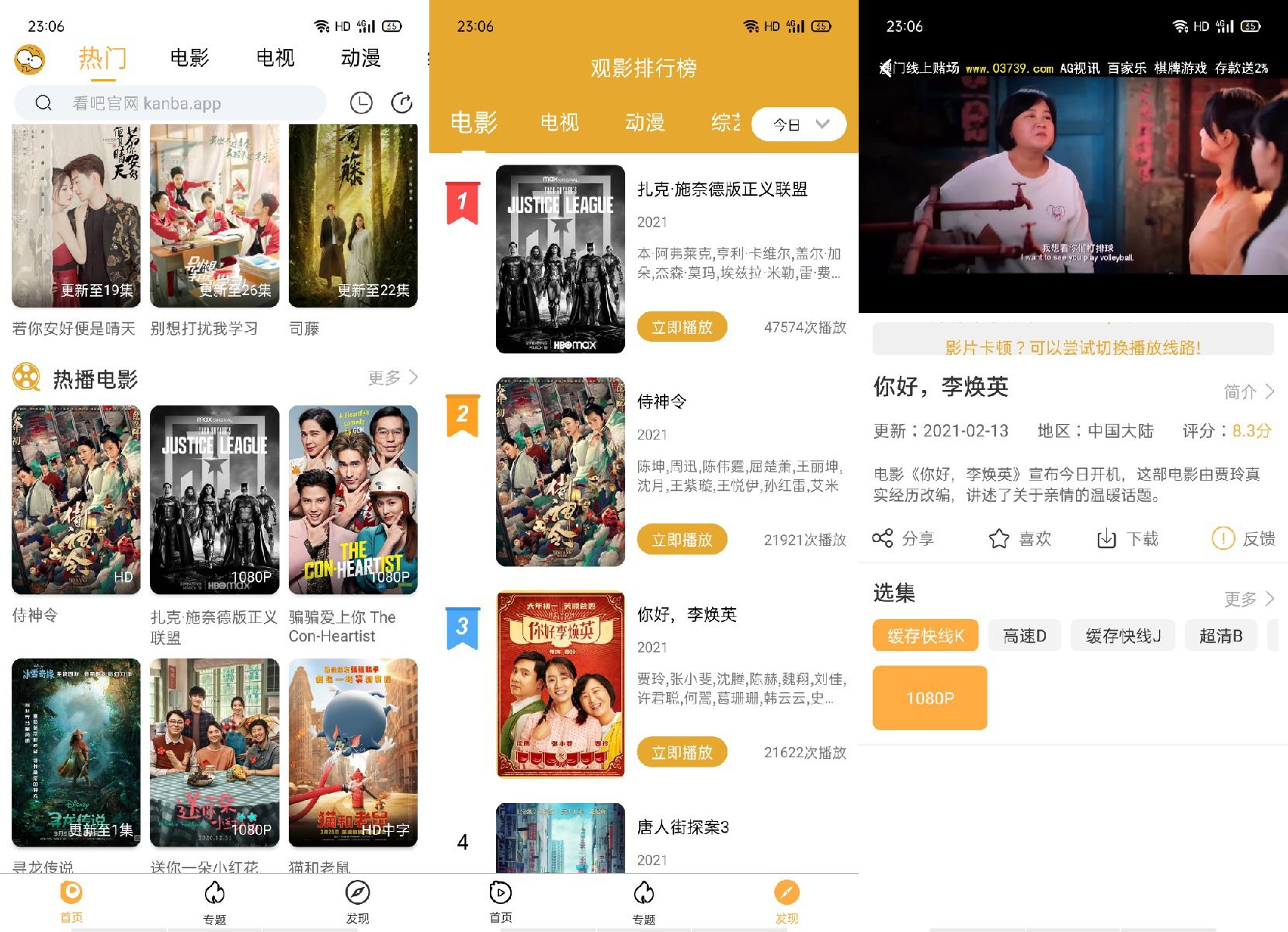Switch to the 热门 top tab
This screenshot has height=932, width=1288.
(102, 58)
